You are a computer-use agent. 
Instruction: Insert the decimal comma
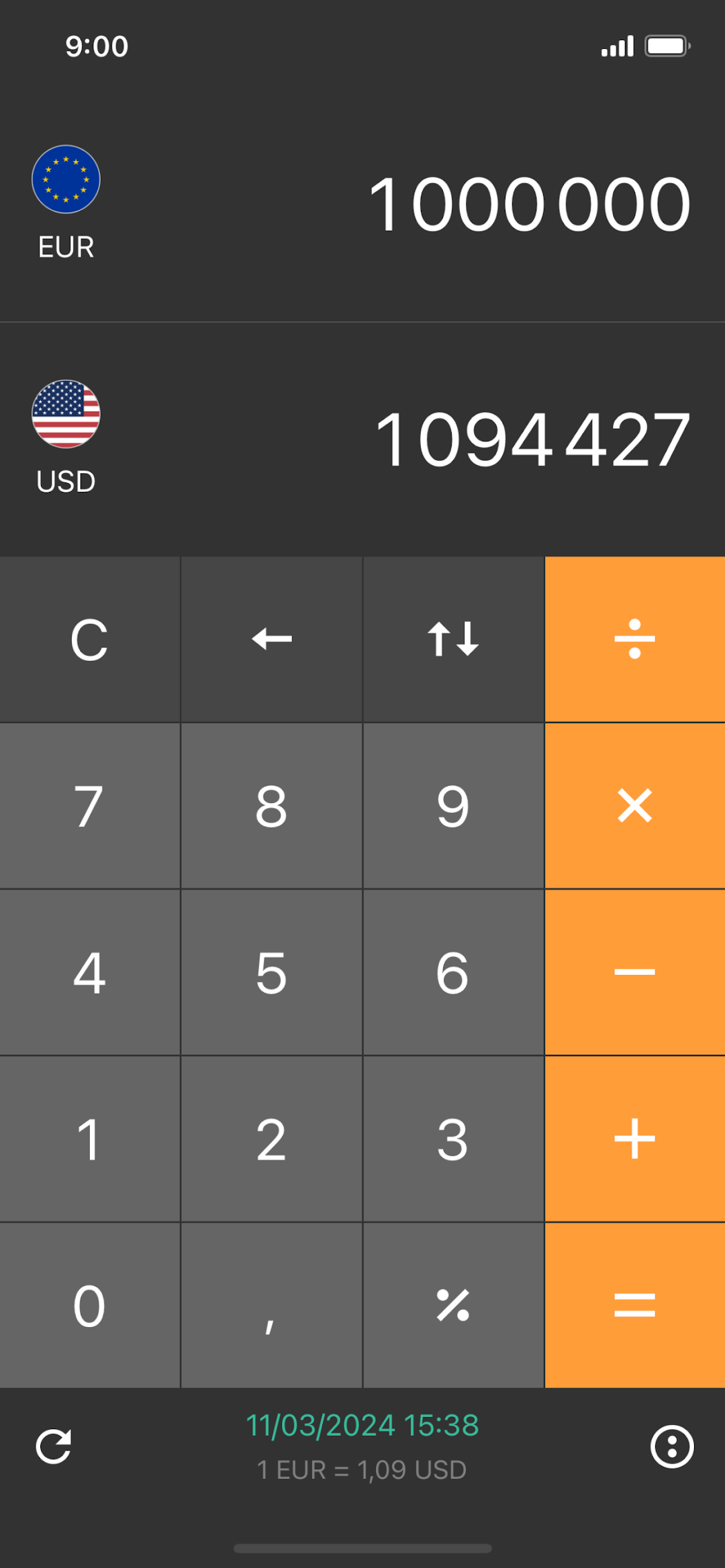coord(272,1305)
